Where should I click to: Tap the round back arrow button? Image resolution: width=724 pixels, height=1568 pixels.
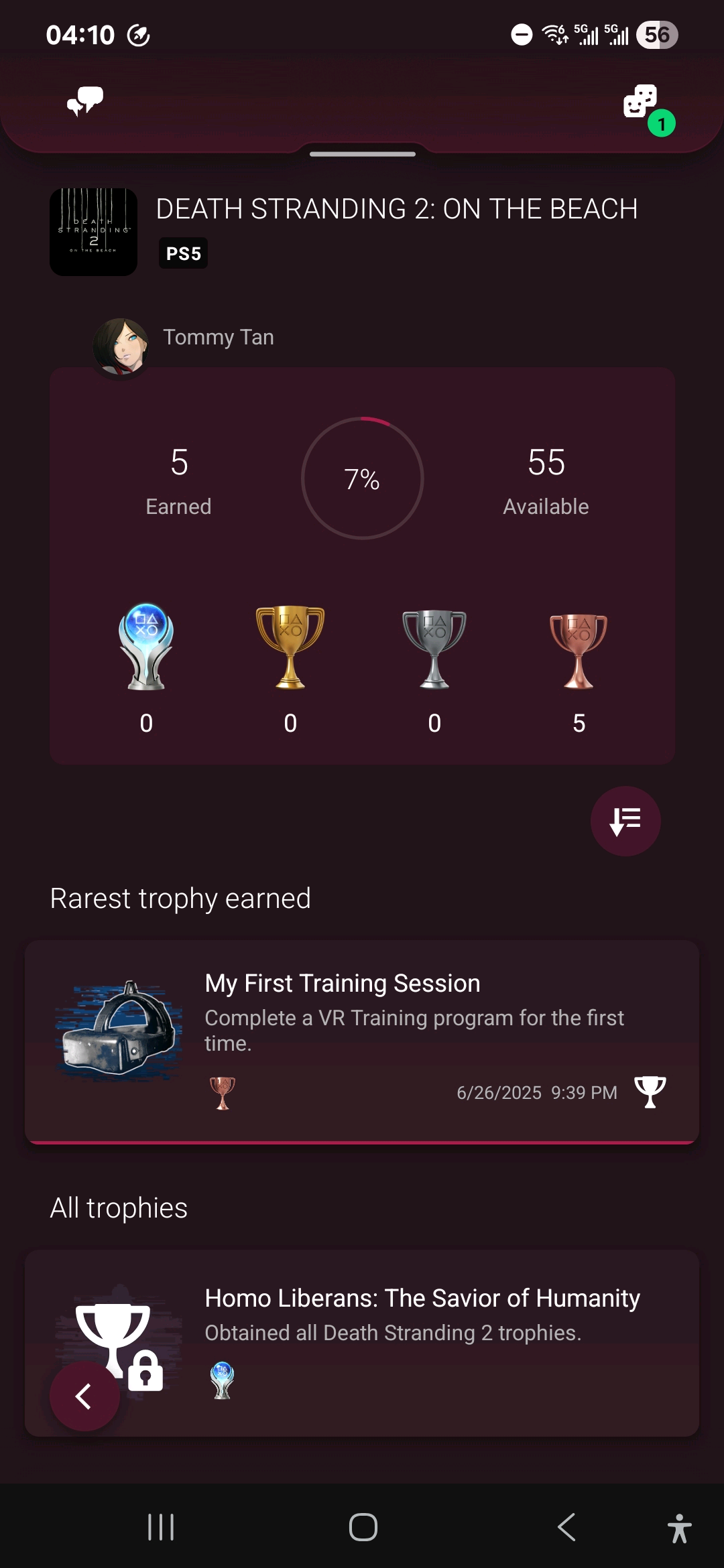pyautogui.click(x=84, y=1396)
